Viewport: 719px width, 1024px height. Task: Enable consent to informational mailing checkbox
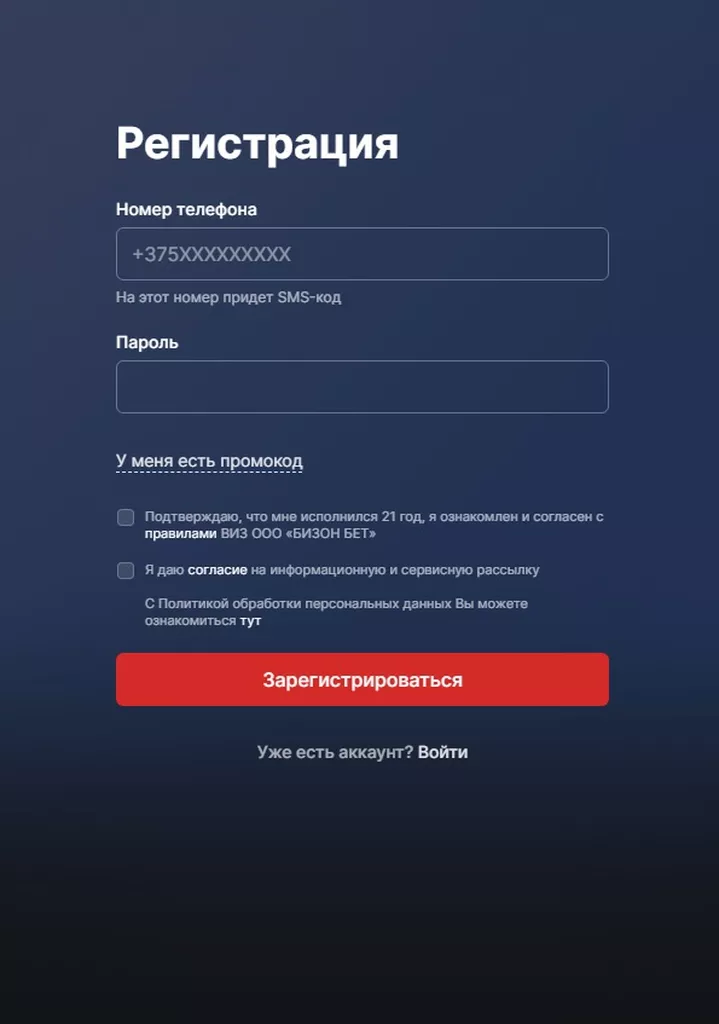point(126,570)
